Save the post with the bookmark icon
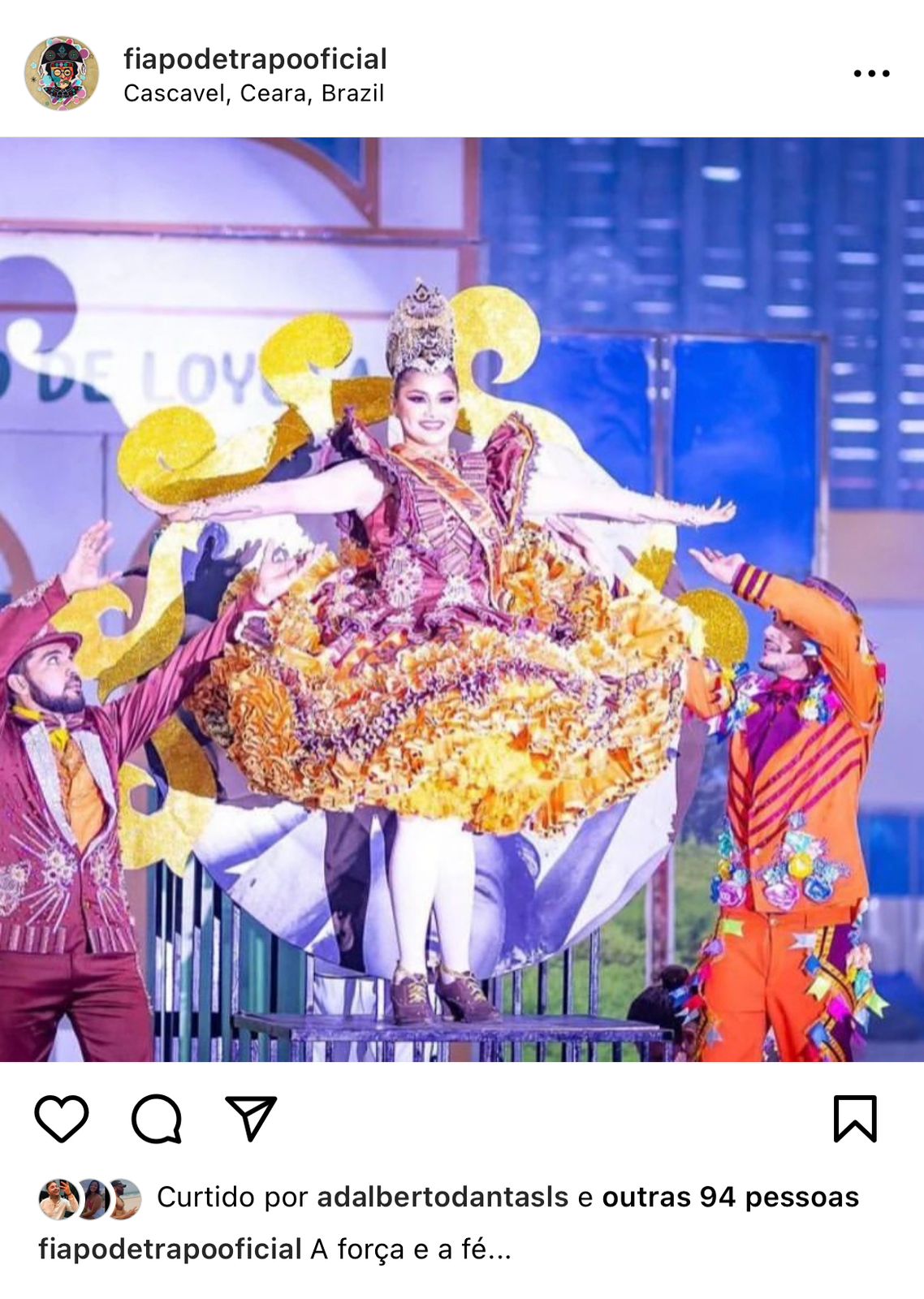924x1299 pixels. [855, 1118]
